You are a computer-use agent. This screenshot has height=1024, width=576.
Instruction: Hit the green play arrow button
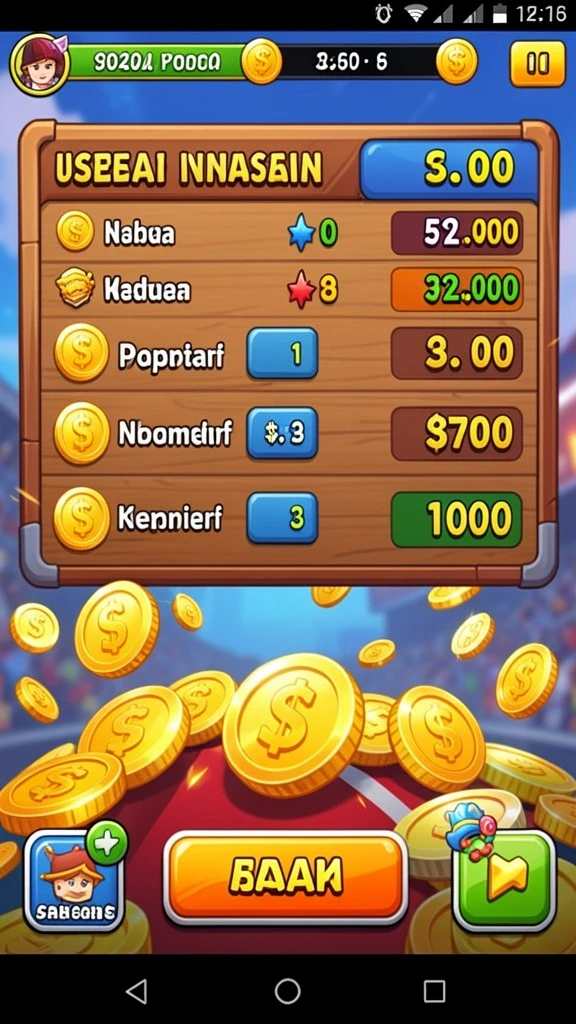click(504, 880)
